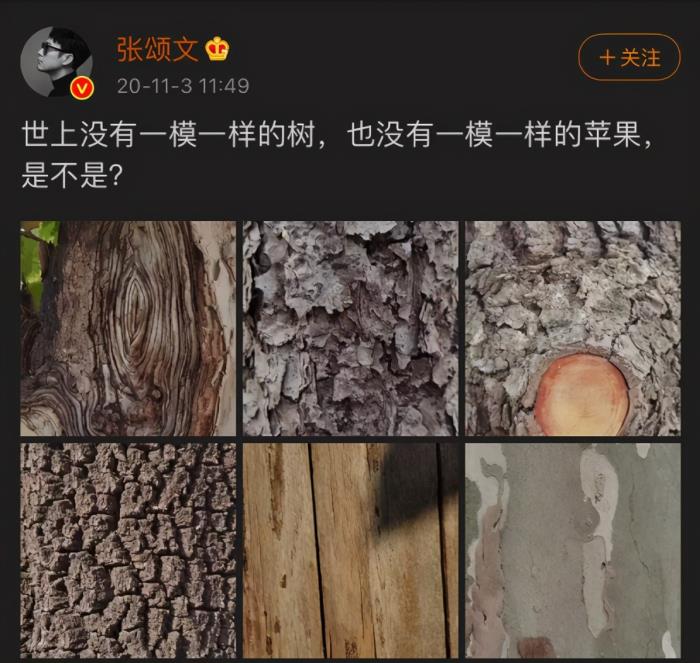
Task: Open the 张颂文 username link
Action: click(x=158, y=47)
